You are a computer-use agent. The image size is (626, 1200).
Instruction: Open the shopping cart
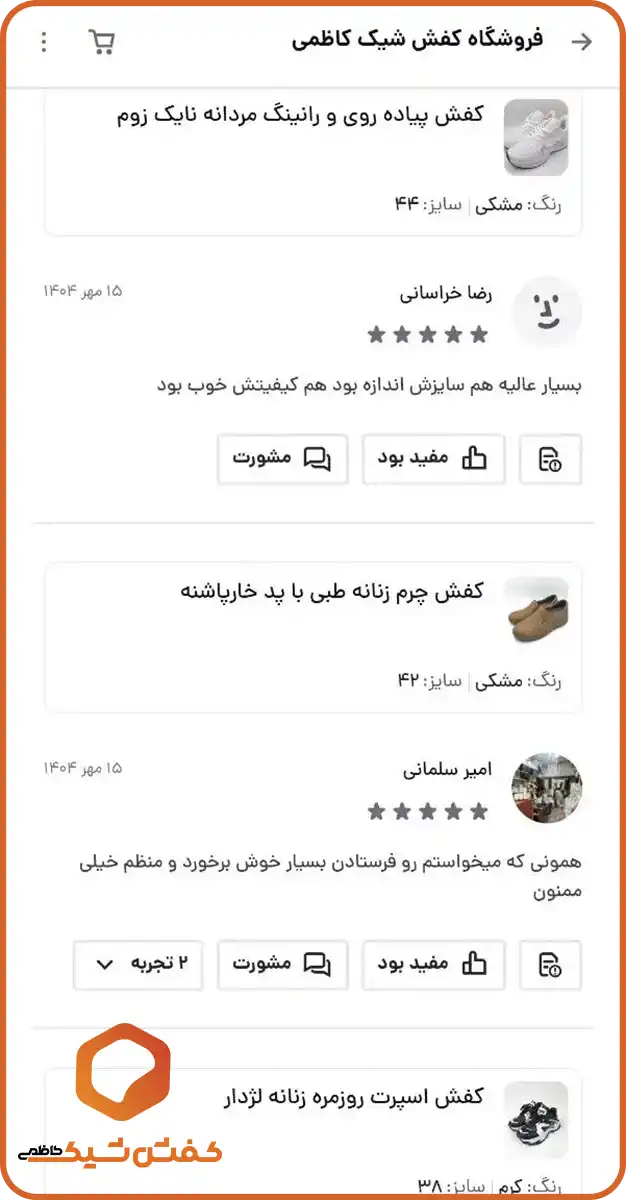(101, 41)
